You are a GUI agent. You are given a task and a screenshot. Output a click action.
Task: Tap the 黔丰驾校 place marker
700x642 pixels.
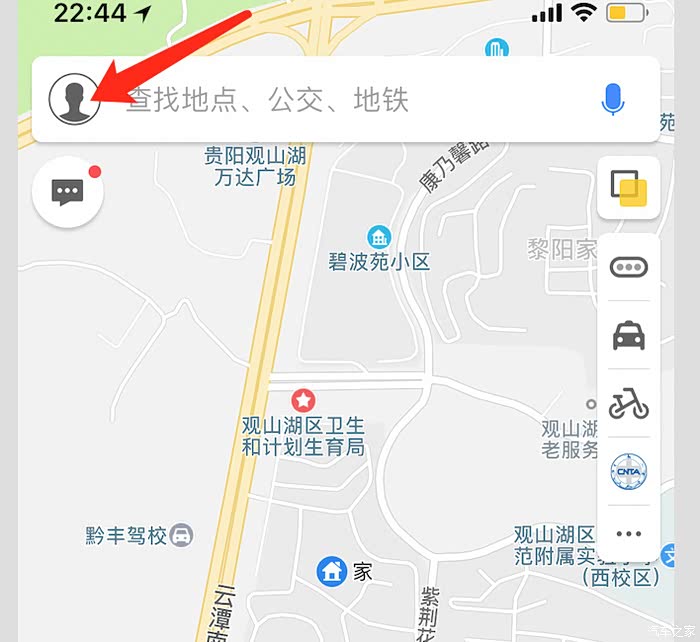click(181, 535)
